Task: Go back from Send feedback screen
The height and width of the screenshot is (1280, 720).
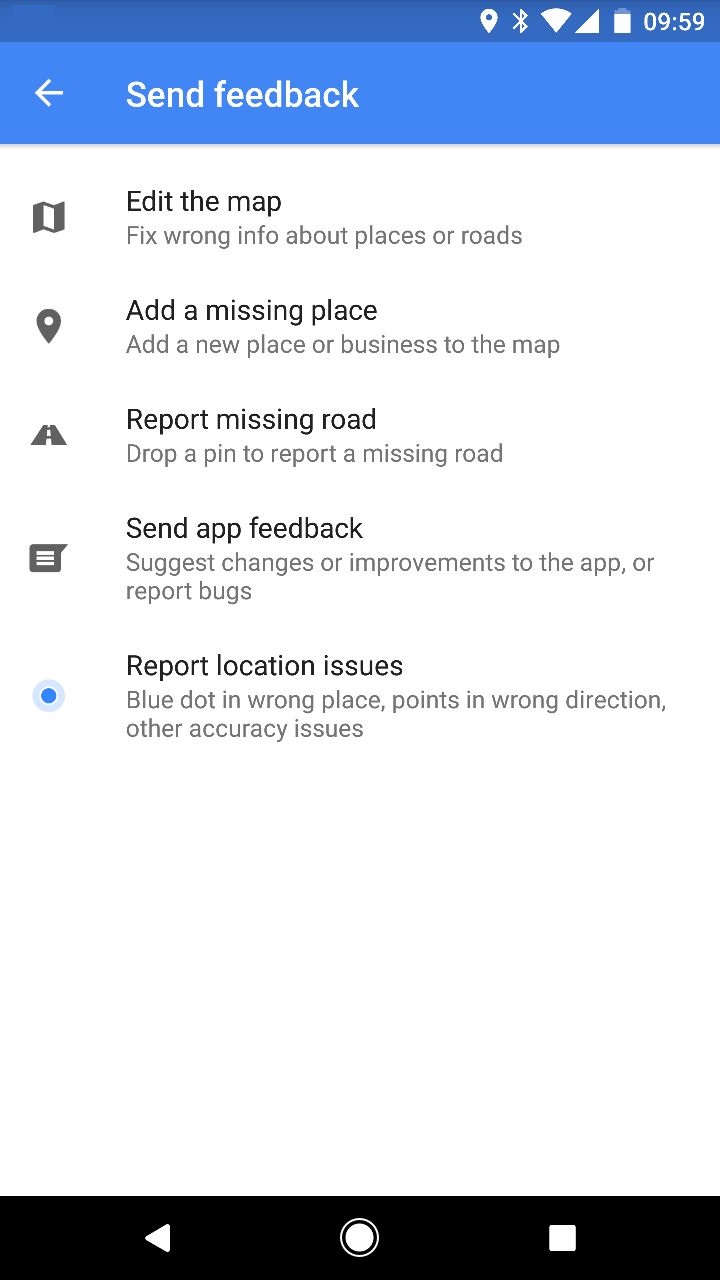Action: [49, 94]
